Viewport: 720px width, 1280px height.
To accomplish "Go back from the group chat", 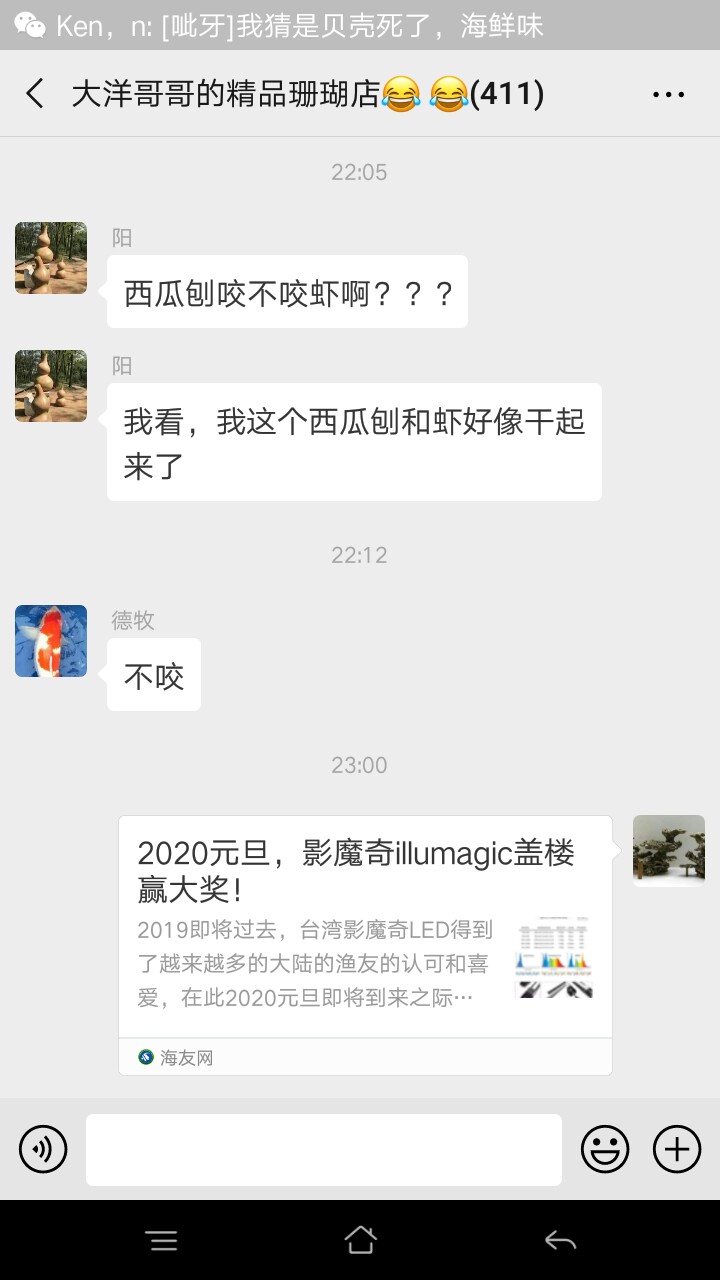I will 35,94.
